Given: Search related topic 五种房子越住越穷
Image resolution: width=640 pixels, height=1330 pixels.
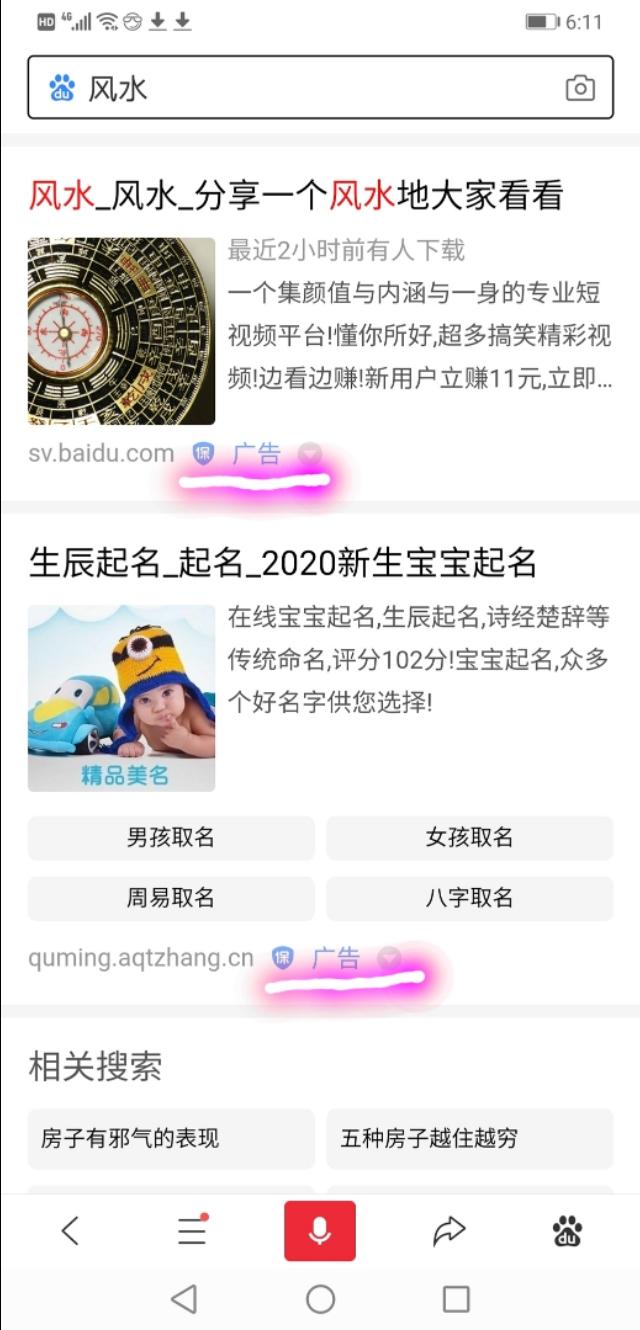Looking at the screenshot, I should pos(469,1138).
